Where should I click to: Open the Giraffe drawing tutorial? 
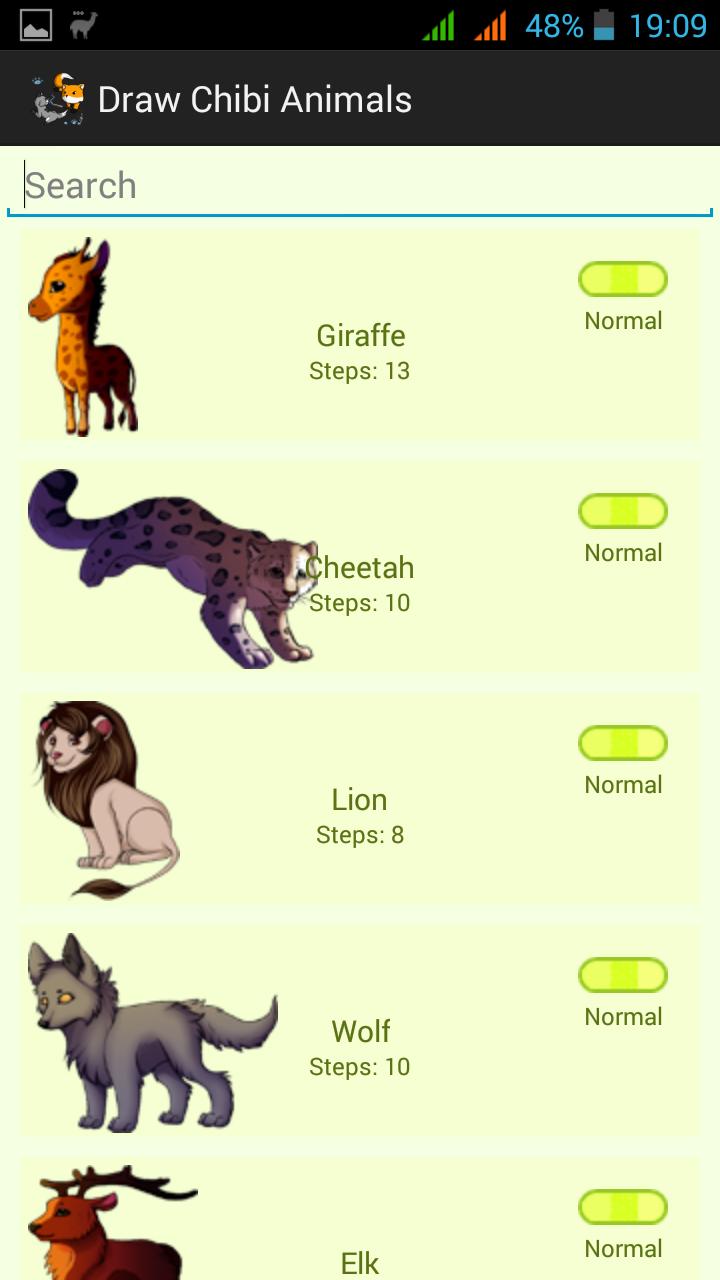pos(360,336)
